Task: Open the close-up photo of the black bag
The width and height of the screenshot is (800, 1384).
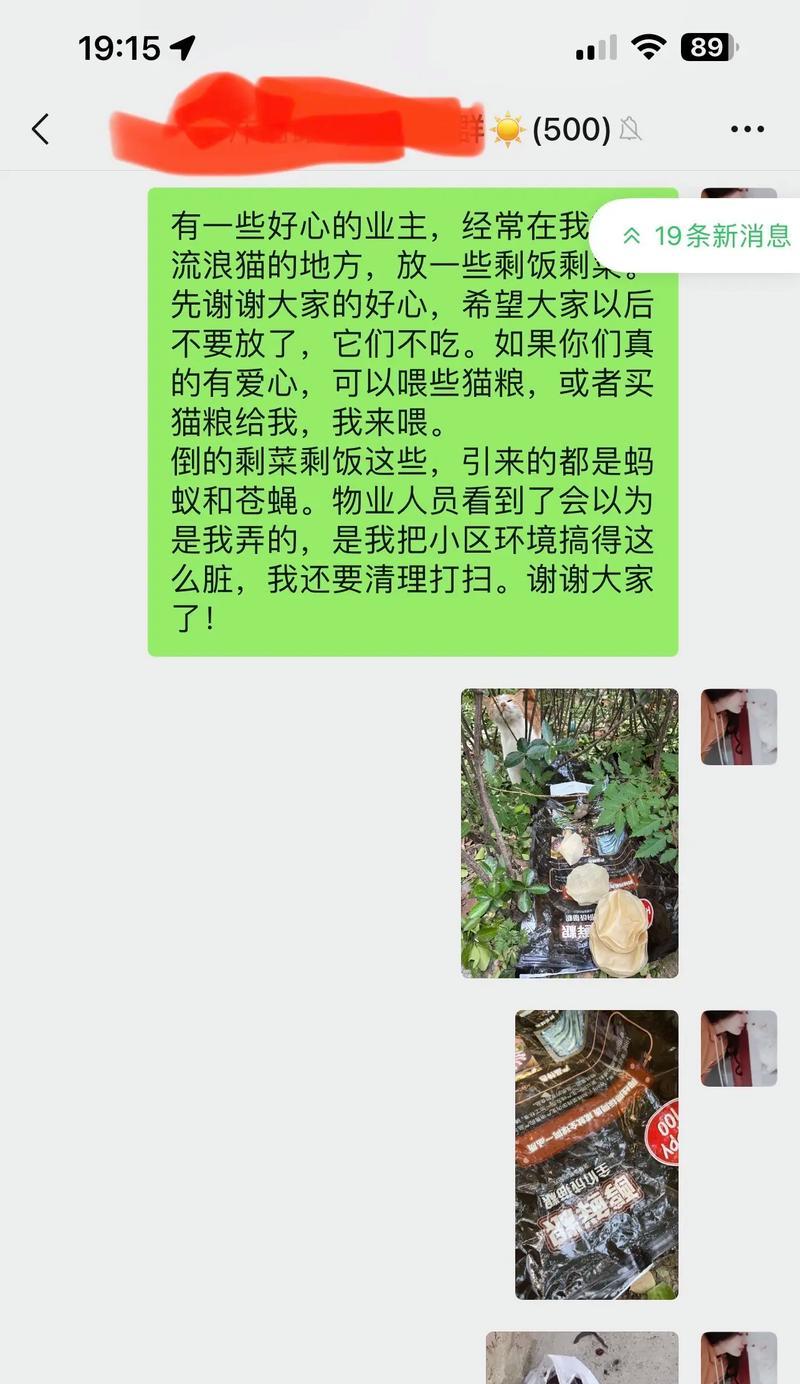Action: (x=596, y=1154)
